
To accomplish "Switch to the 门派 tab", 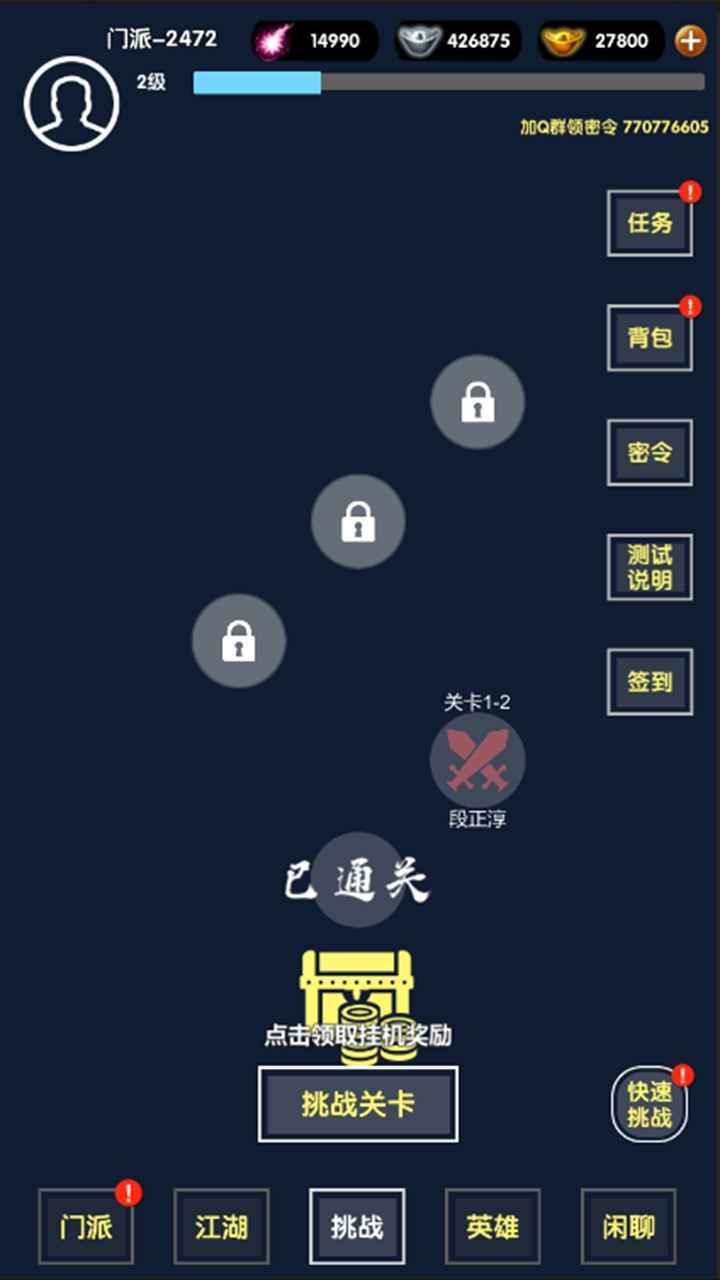I will [x=86, y=1226].
